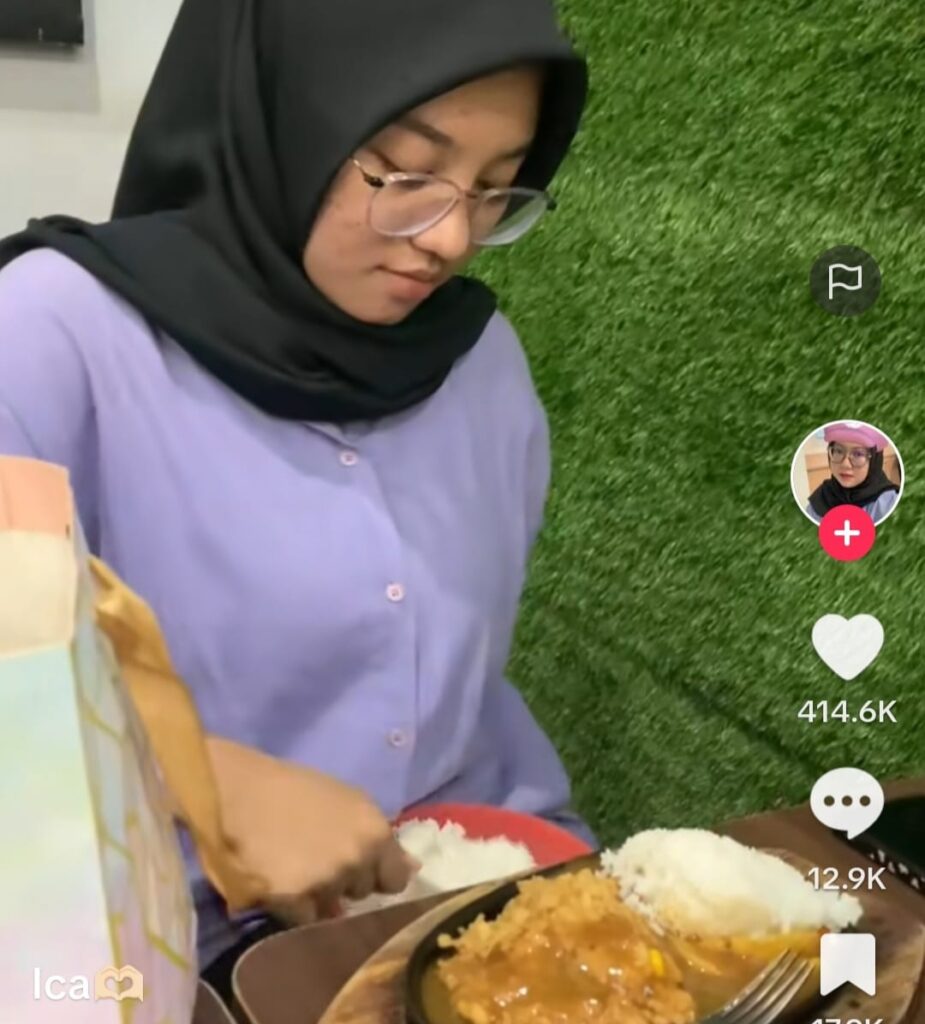The height and width of the screenshot is (1024, 925).
Task: Open the creator's profile picture
Action: (x=847, y=470)
